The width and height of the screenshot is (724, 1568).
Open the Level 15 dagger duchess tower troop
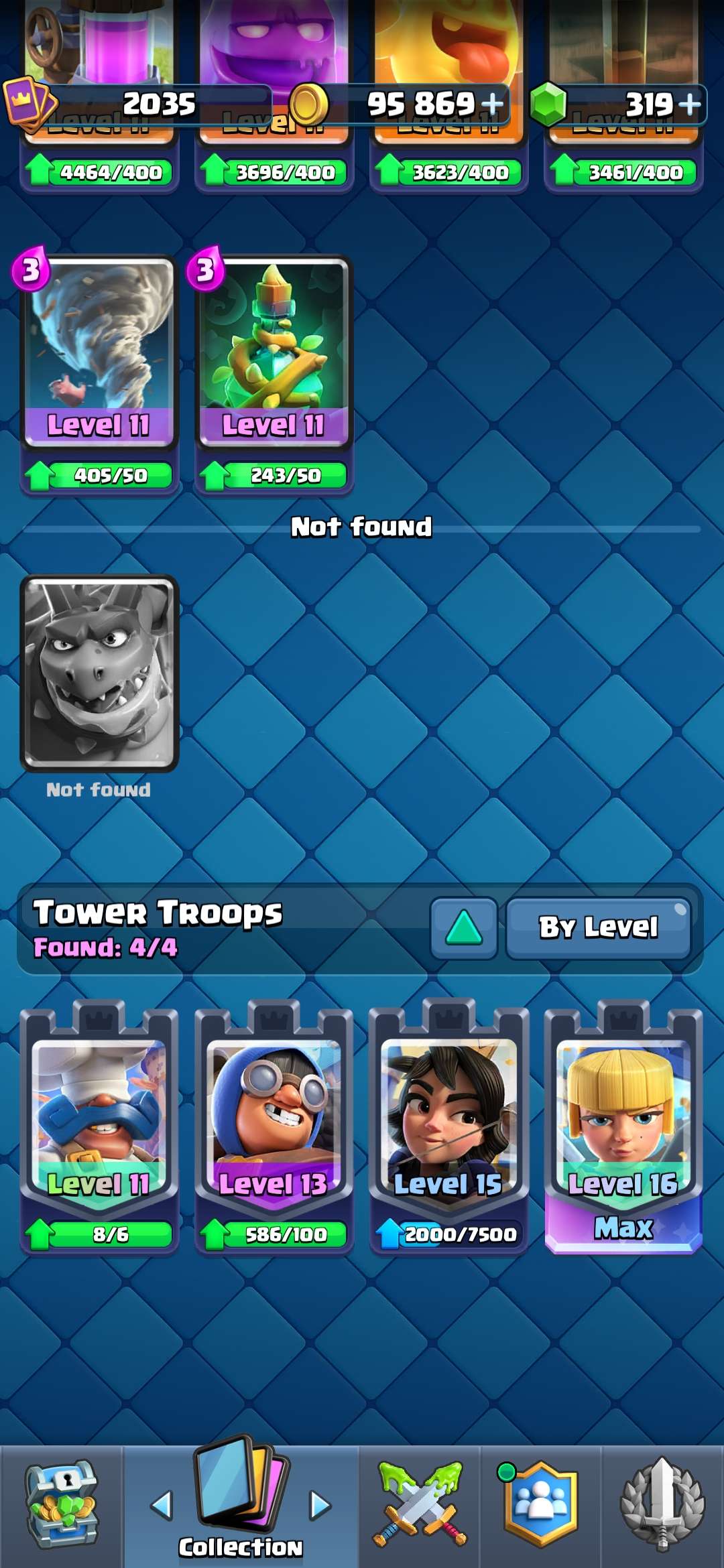[448, 1127]
